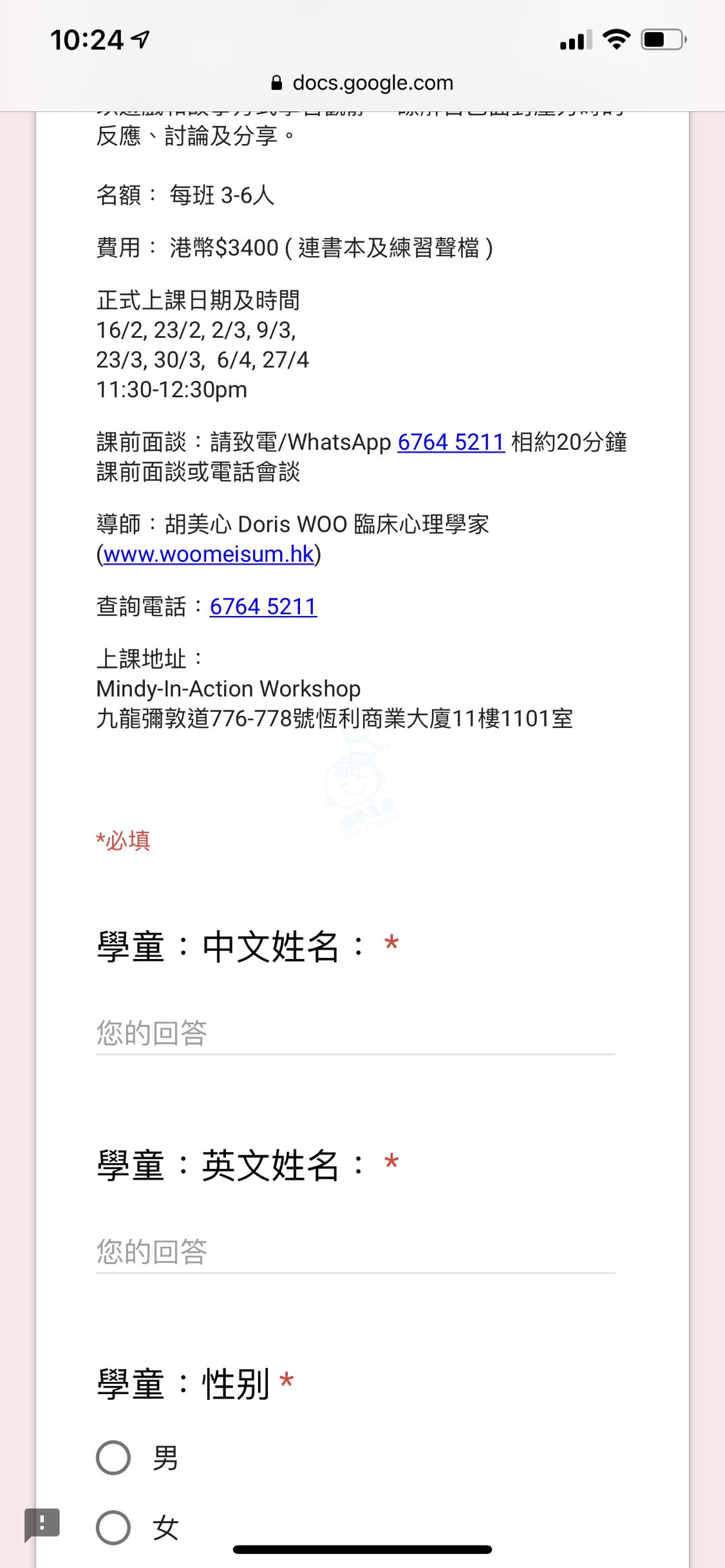
Task: Open the report problem feedback icon
Action: point(42,1524)
